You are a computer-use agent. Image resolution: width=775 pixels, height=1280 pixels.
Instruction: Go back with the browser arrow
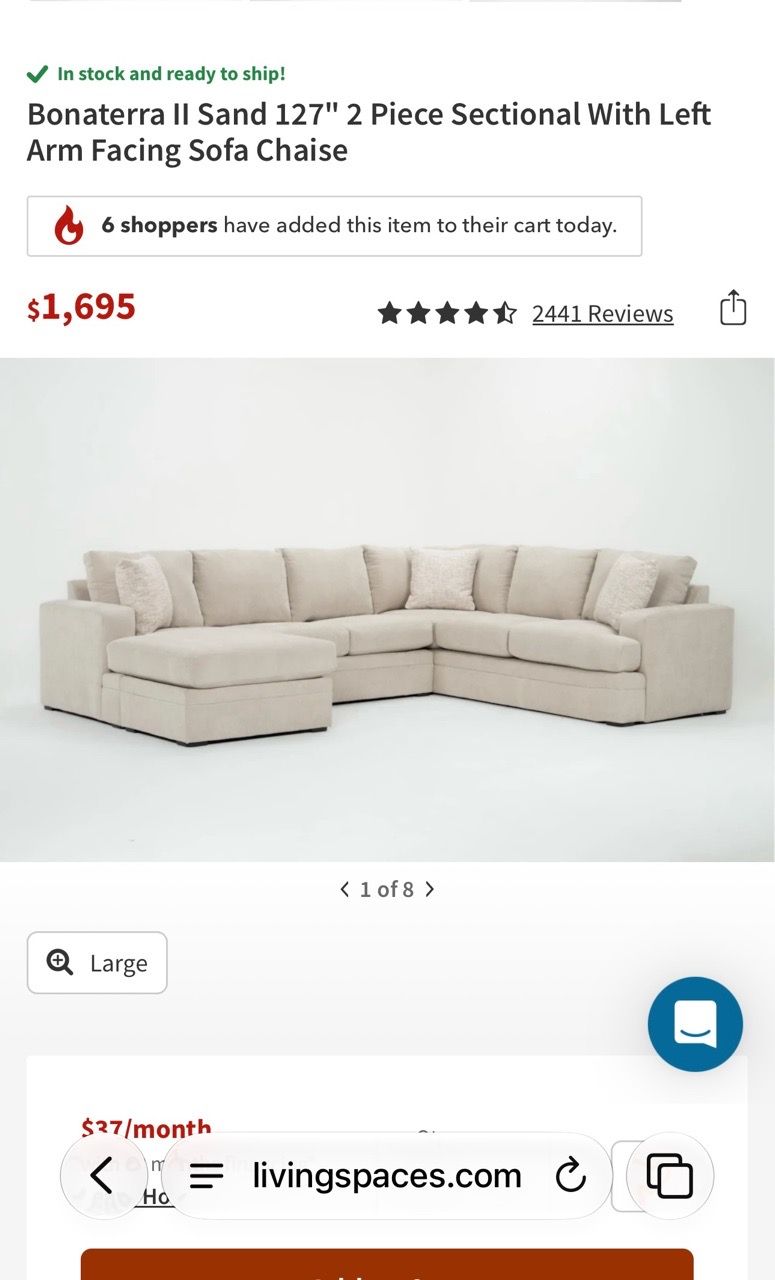[x=103, y=1176]
